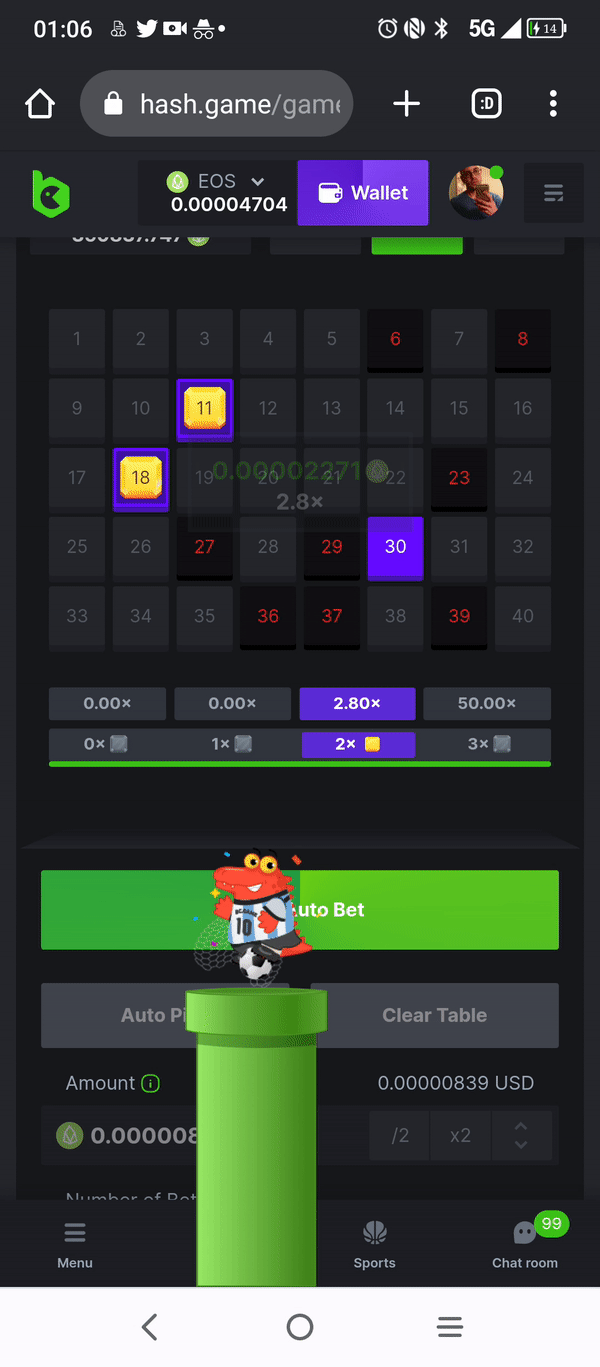Double the bet amount with x2
This screenshot has height=1367, width=600.
(460, 1136)
